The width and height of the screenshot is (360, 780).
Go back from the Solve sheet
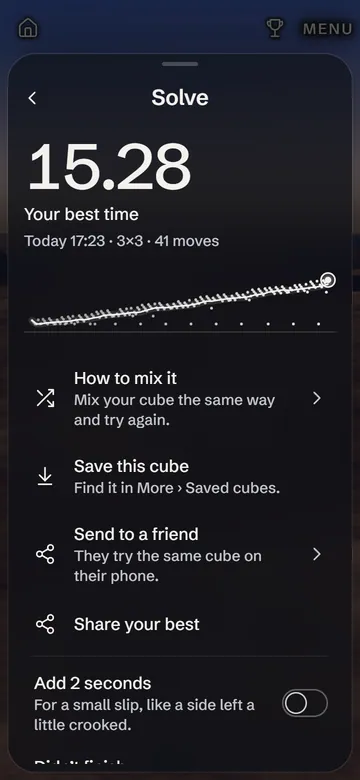point(32,98)
